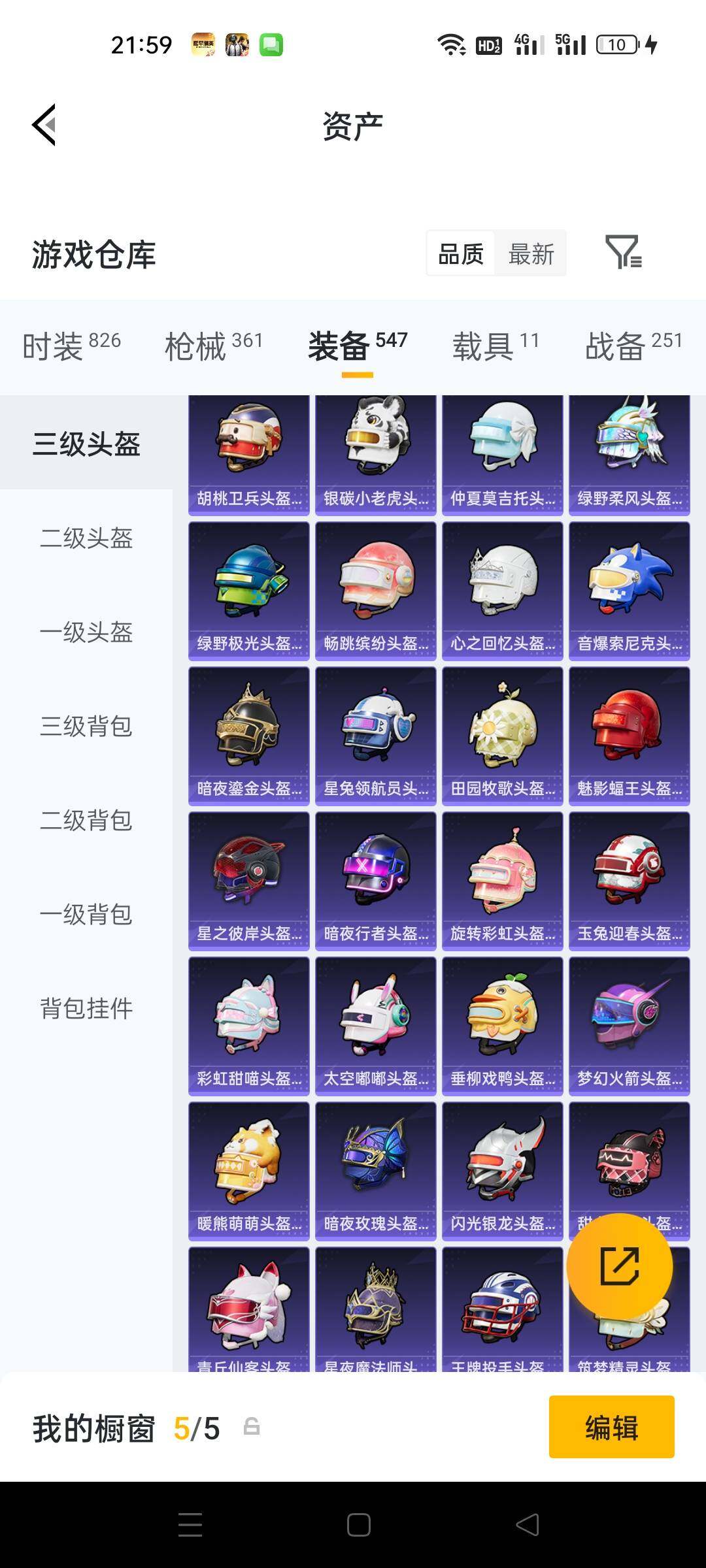Screen dimensions: 706x1568
Task: Toggle sorting to 最新
Action: click(x=531, y=254)
